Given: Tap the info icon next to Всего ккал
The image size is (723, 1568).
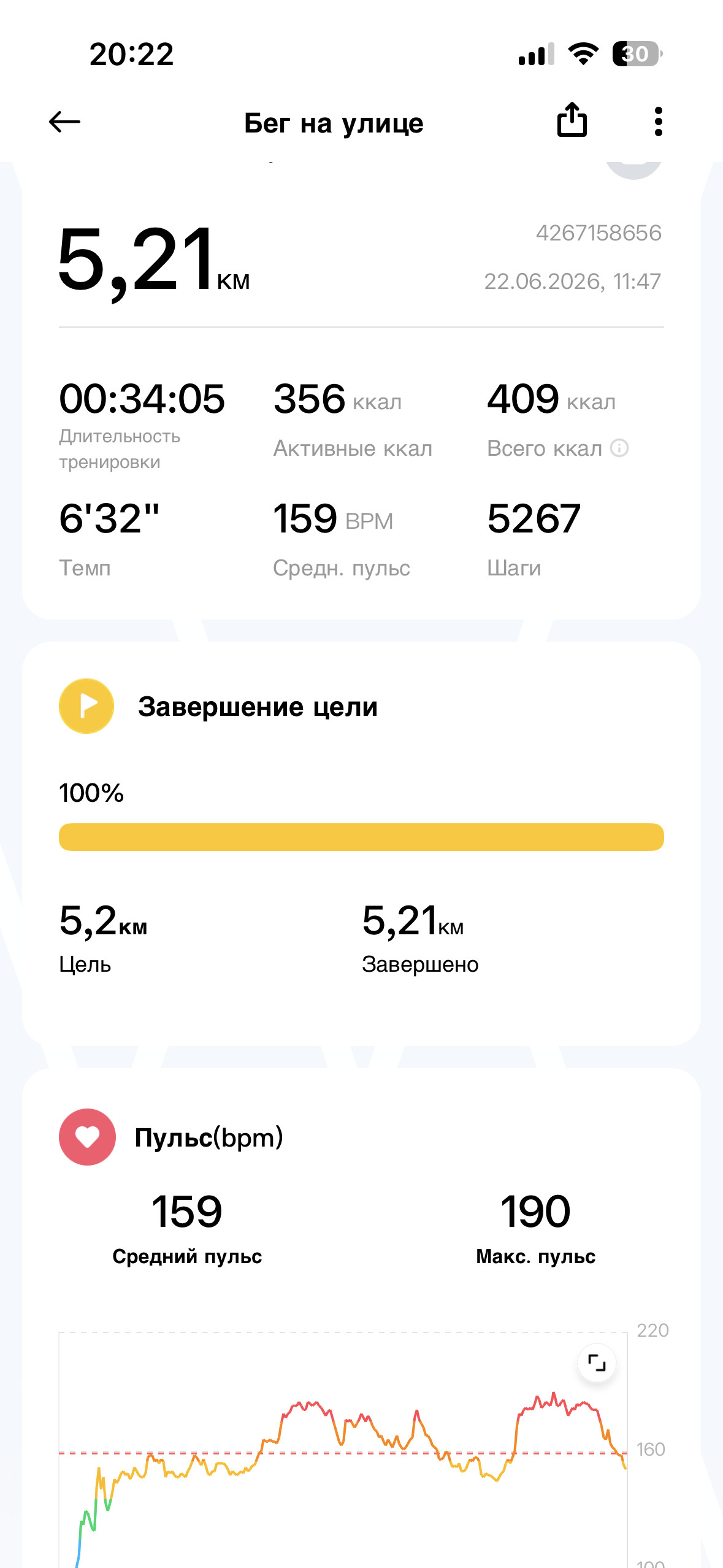Looking at the screenshot, I should coord(619,448).
